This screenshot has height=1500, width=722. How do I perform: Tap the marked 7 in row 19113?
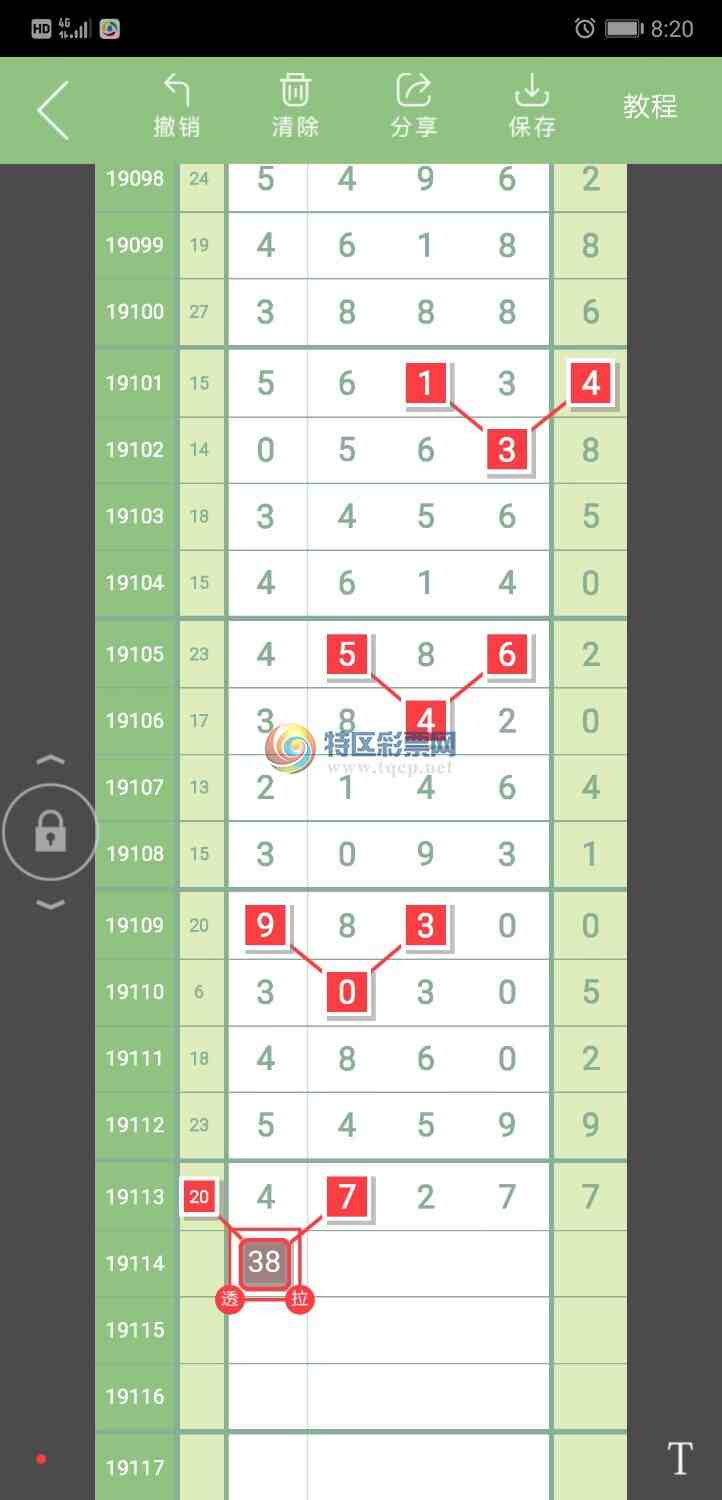tap(347, 1196)
